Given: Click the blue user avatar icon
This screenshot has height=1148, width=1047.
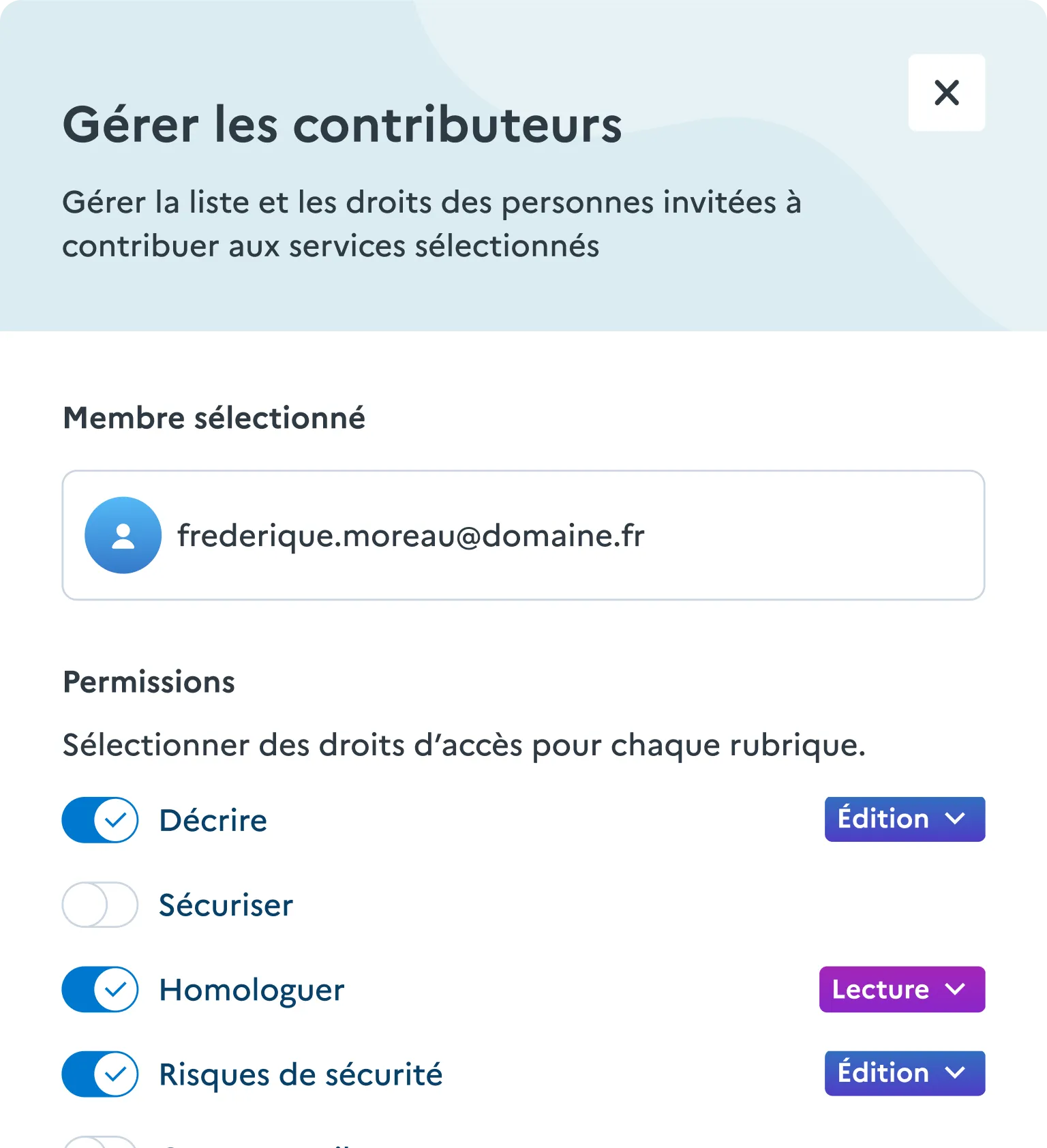Looking at the screenshot, I should tap(123, 535).
